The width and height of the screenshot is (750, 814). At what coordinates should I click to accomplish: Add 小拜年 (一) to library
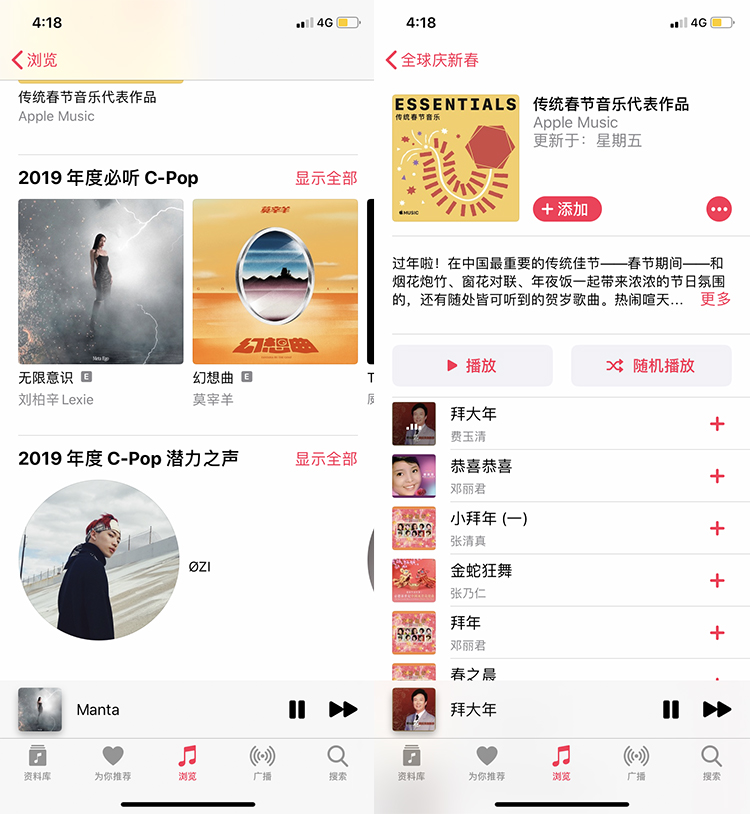tap(716, 528)
